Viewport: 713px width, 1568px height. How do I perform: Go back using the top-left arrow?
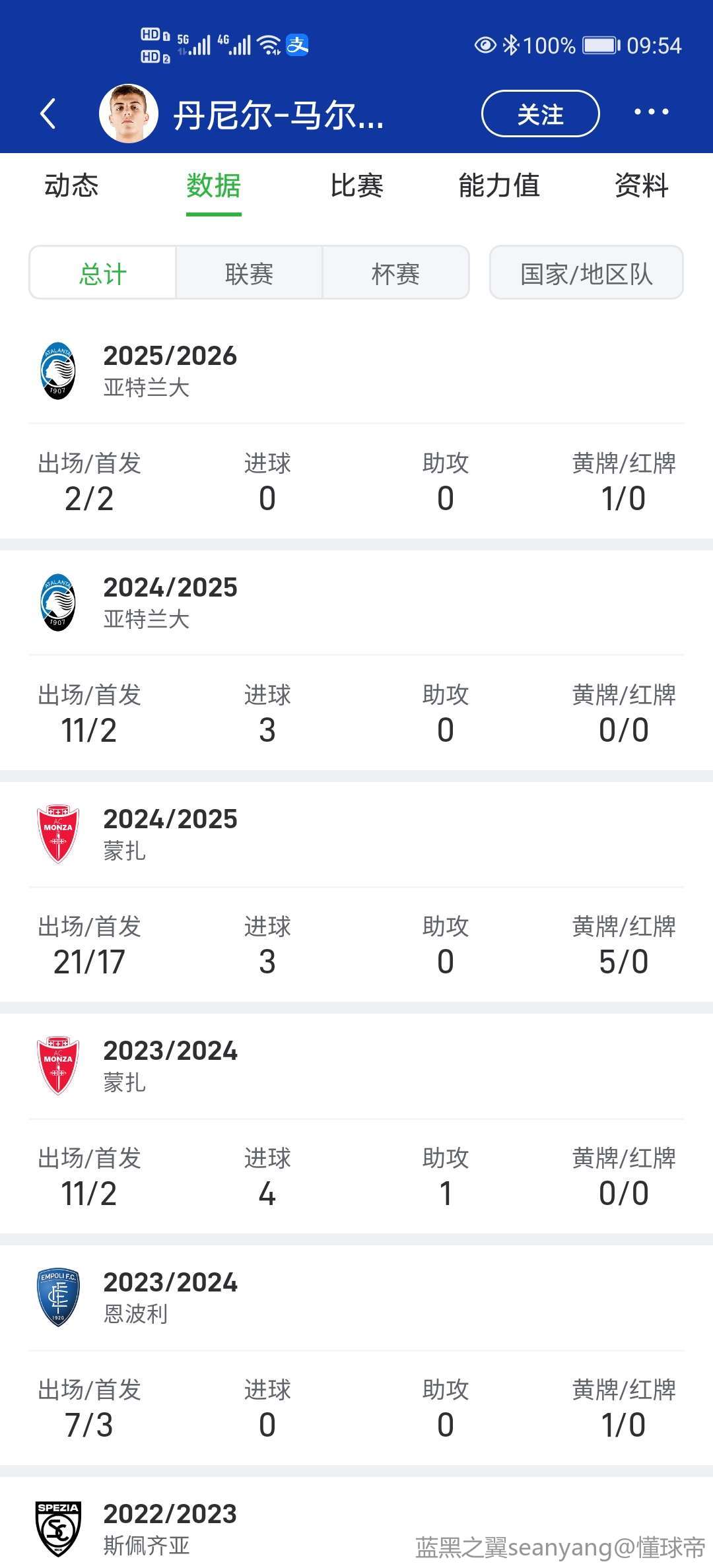click(x=48, y=114)
